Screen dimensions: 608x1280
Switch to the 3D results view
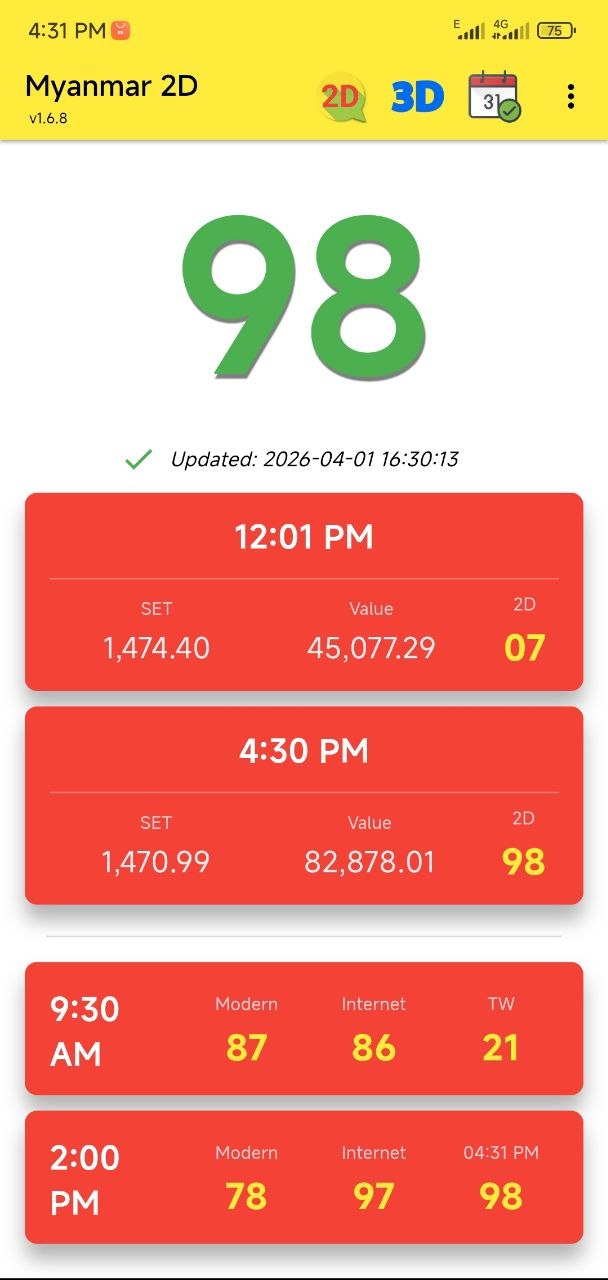417,97
